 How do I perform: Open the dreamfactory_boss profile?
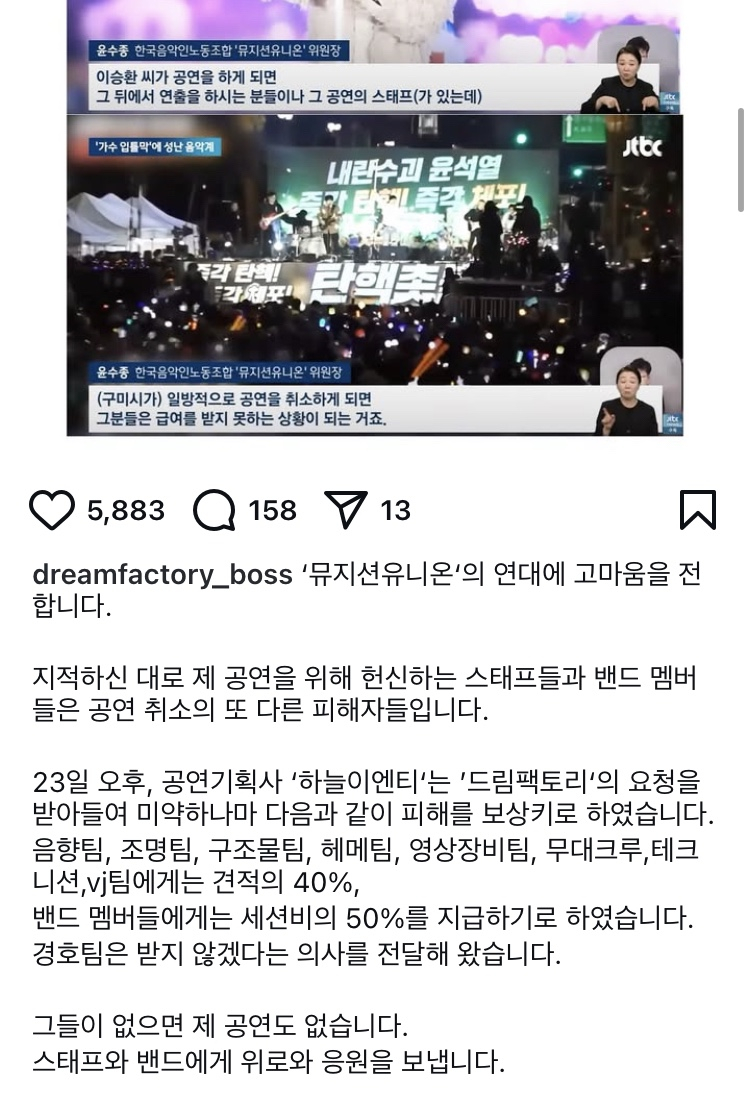click(x=162, y=575)
